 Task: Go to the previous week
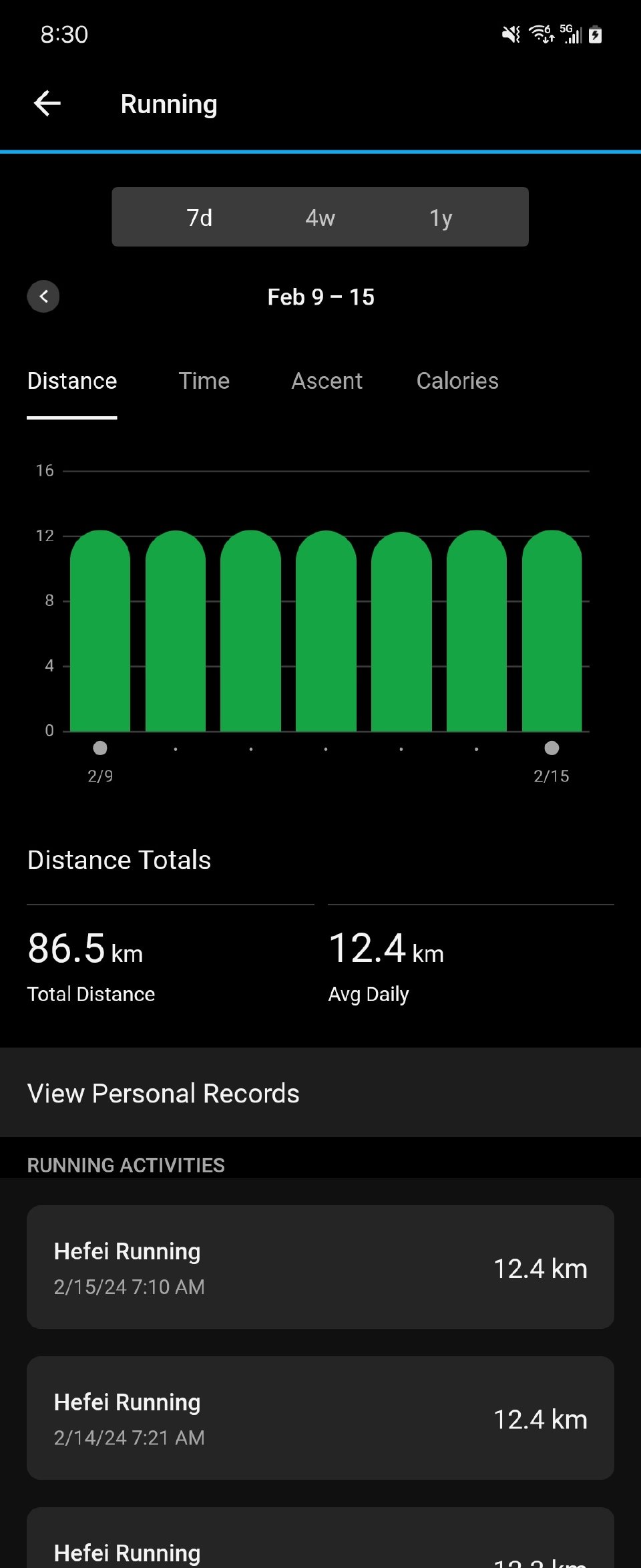43,297
